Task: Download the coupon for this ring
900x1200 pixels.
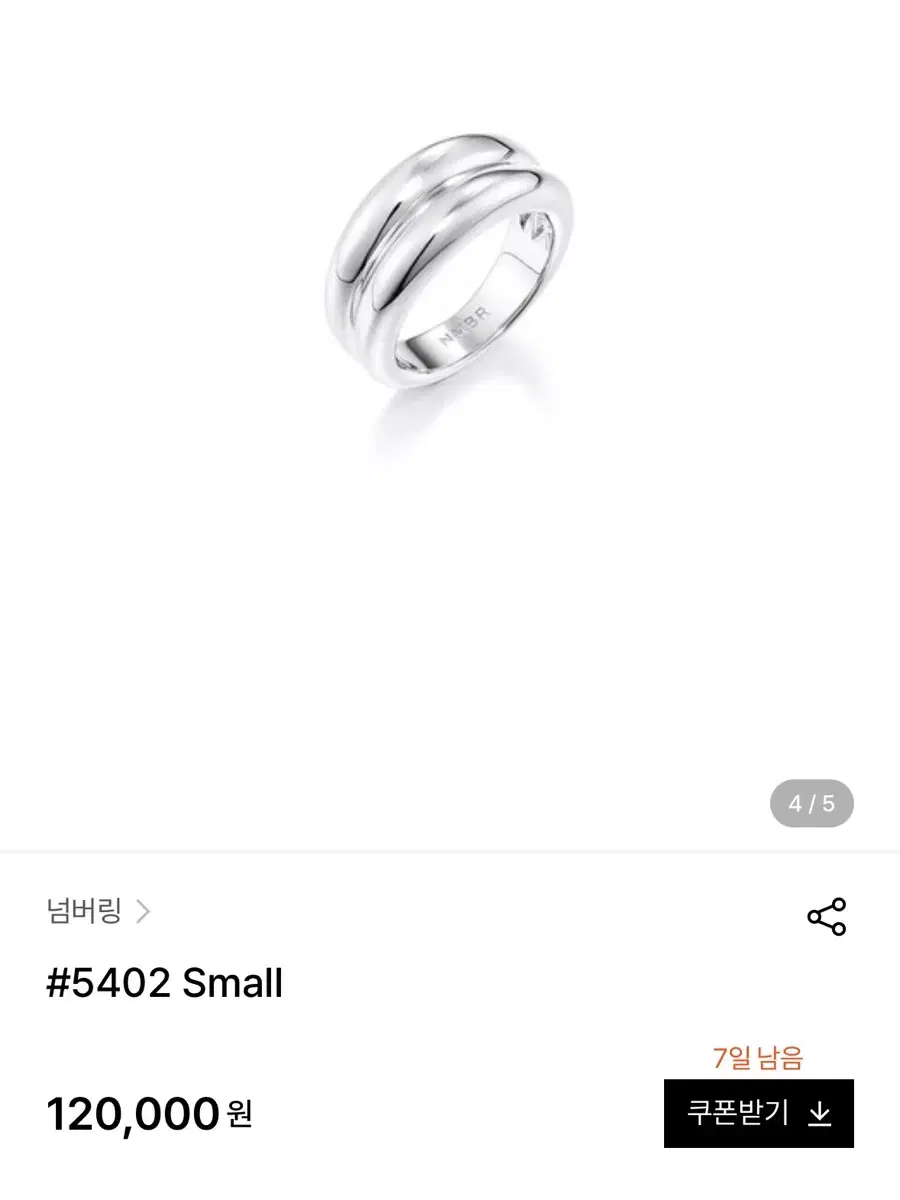Action: pyautogui.click(x=760, y=1113)
